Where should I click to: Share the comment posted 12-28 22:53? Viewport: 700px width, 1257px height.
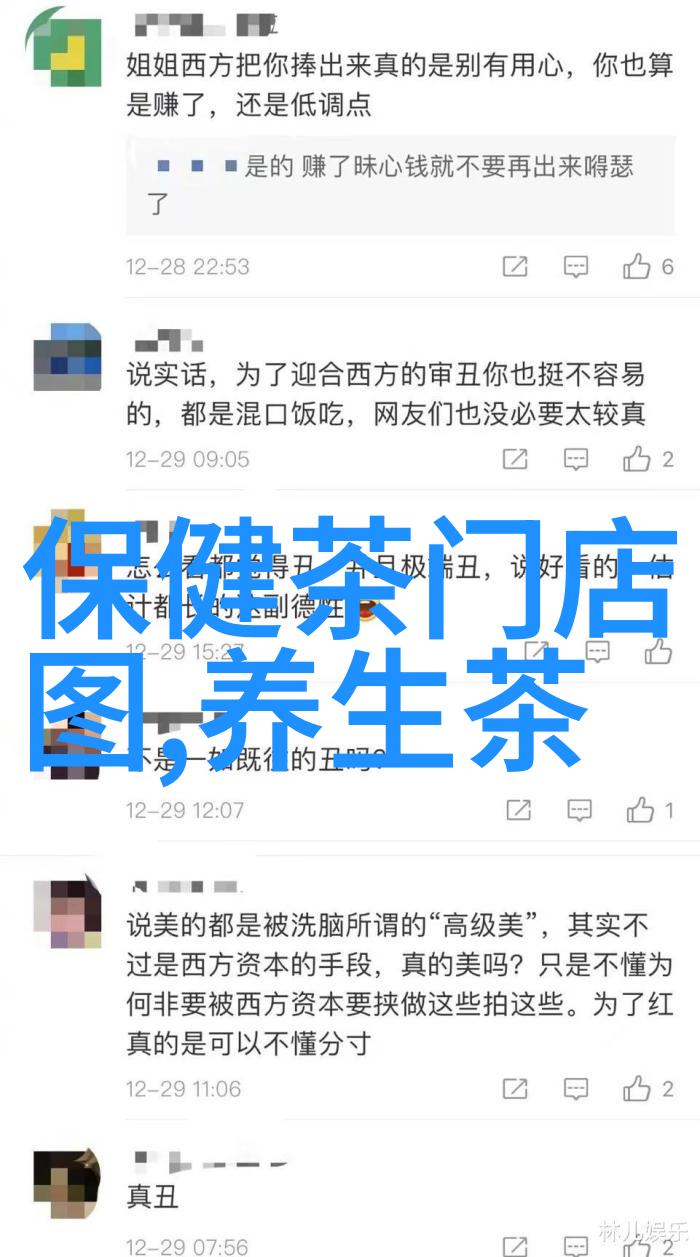coord(515,266)
